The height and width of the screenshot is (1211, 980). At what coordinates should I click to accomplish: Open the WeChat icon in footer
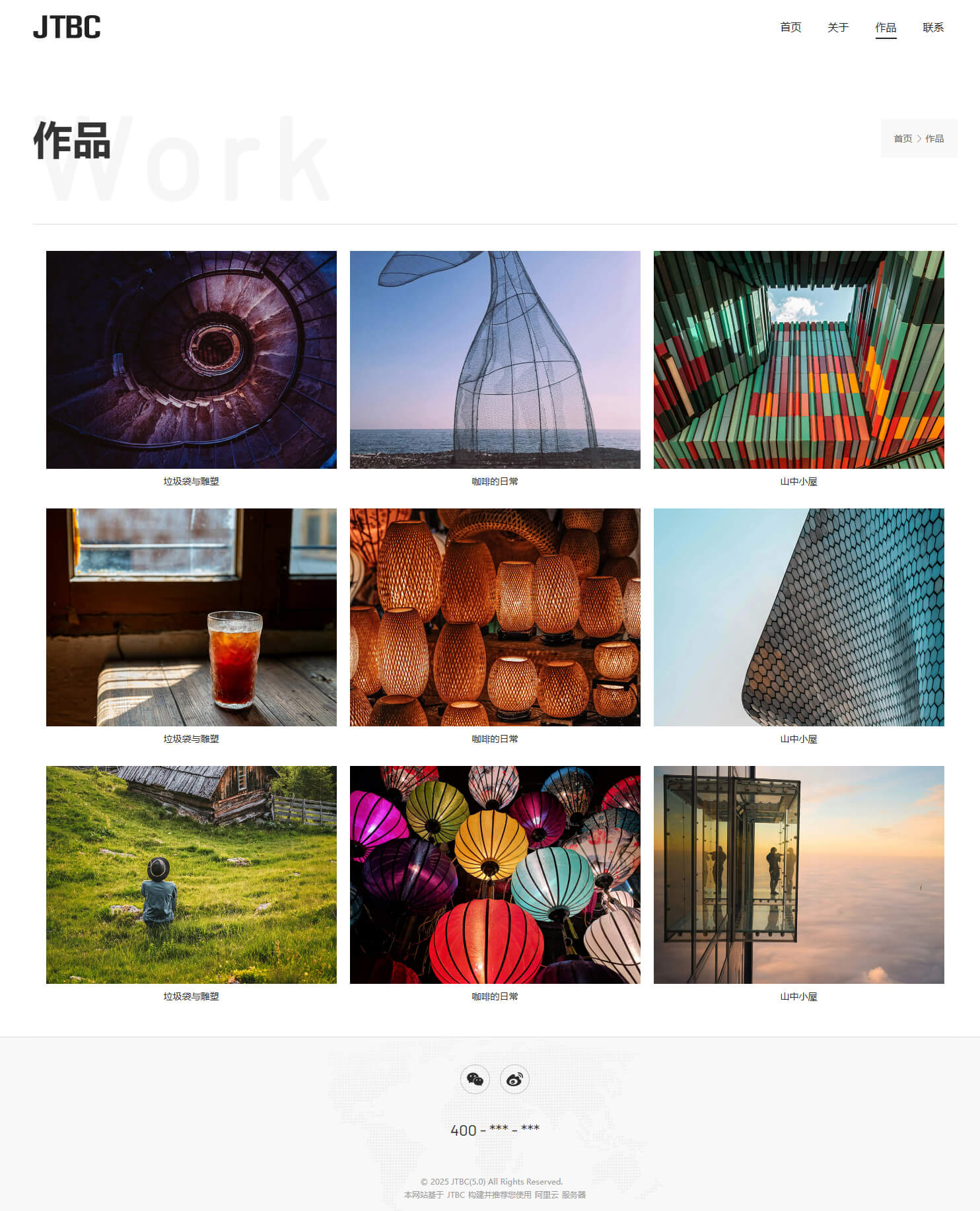(x=475, y=1080)
